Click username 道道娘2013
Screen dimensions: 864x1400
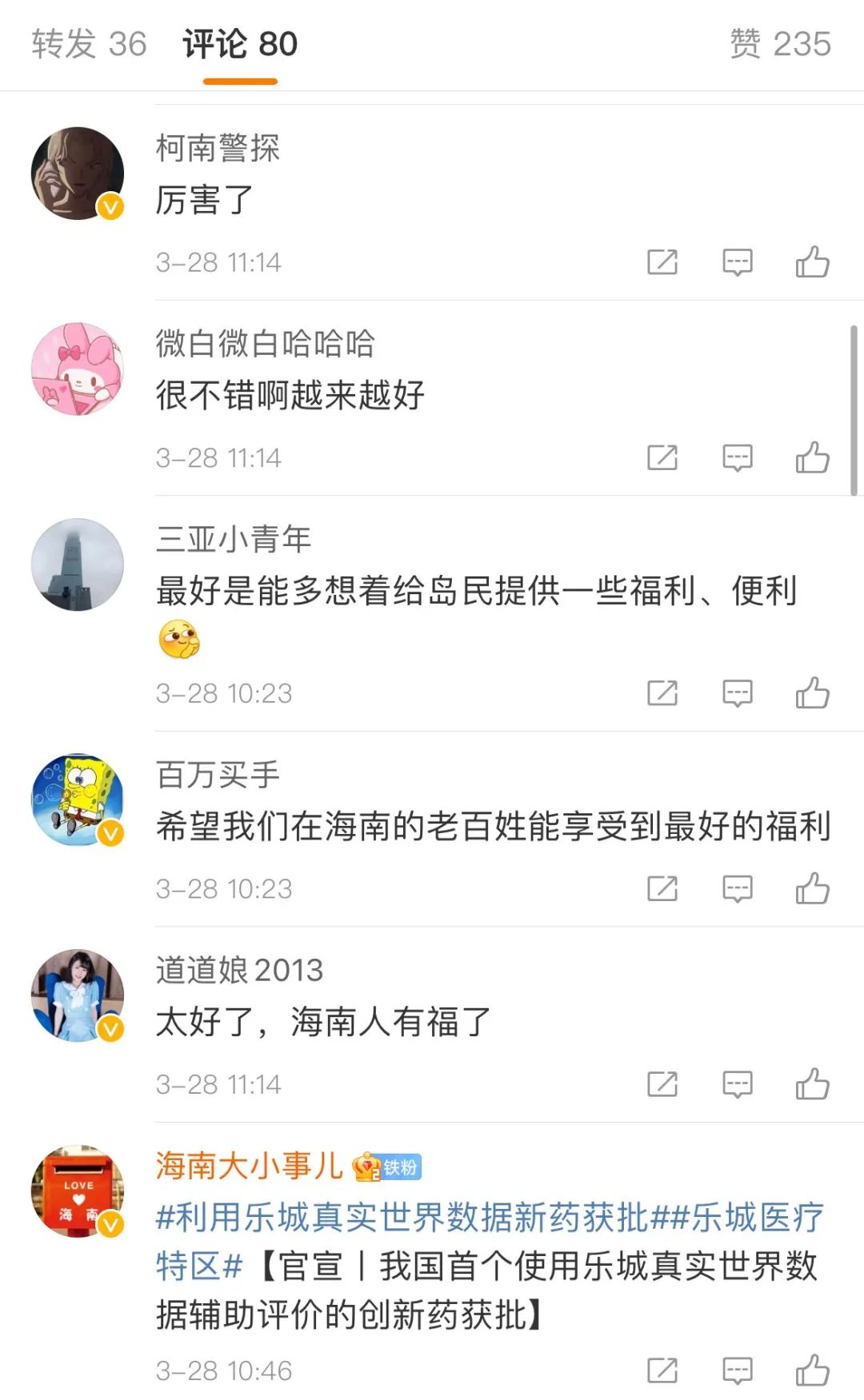tap(238, 968)
